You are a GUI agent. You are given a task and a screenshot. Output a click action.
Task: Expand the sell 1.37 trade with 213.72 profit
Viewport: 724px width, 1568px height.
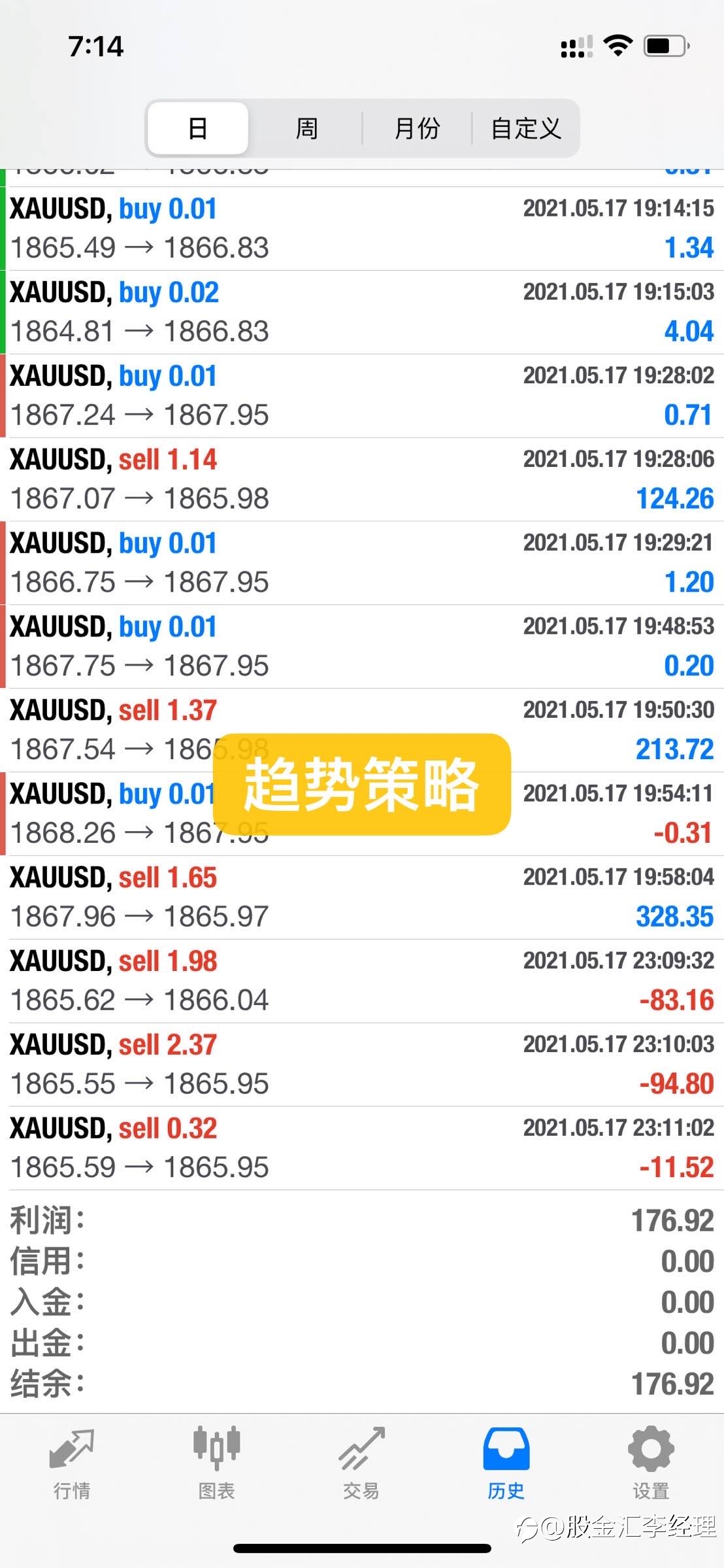coord(362,730)
